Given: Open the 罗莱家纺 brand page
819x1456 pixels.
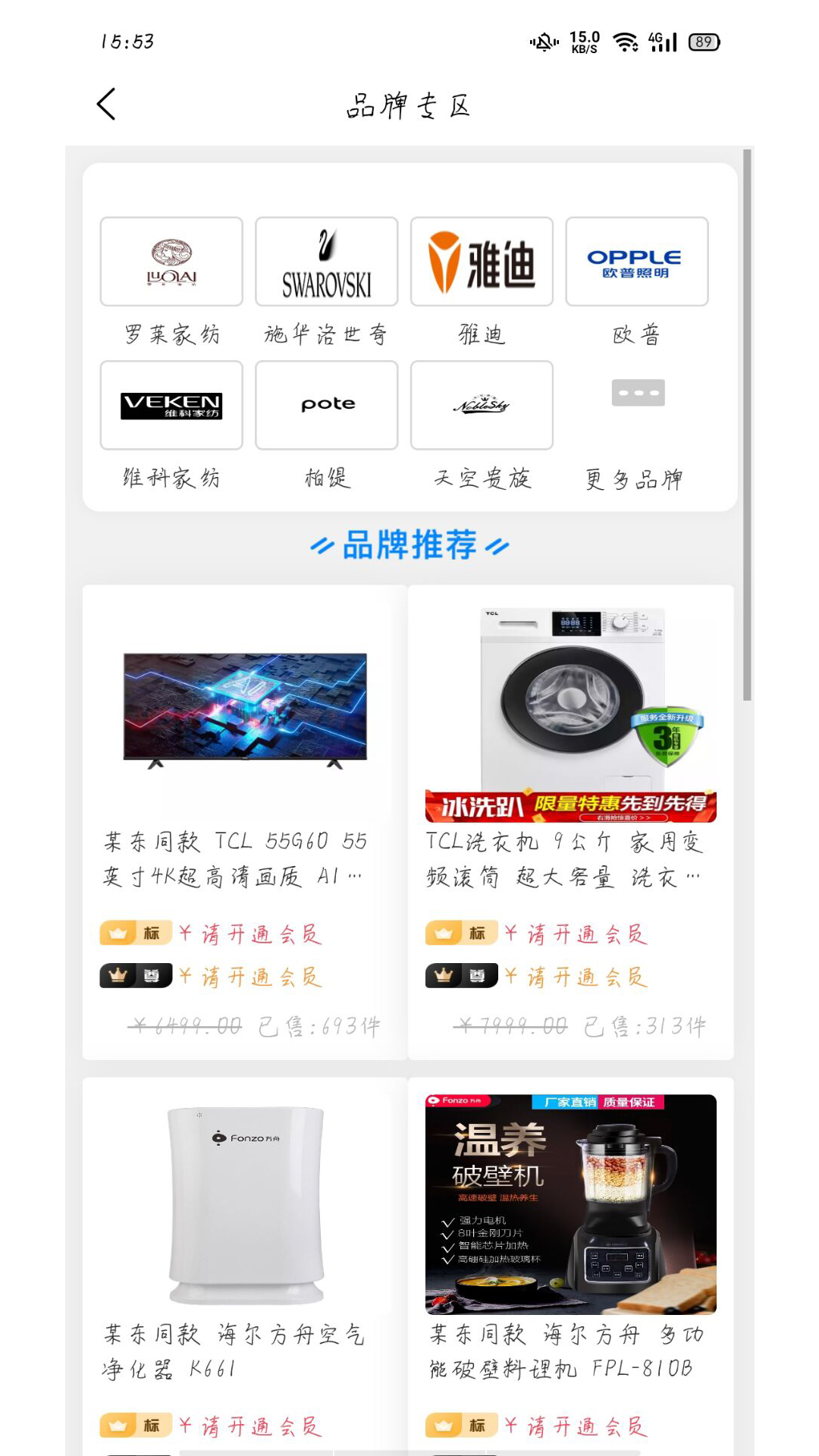Looking at the screenshot, I should click(x=171, y=262).
